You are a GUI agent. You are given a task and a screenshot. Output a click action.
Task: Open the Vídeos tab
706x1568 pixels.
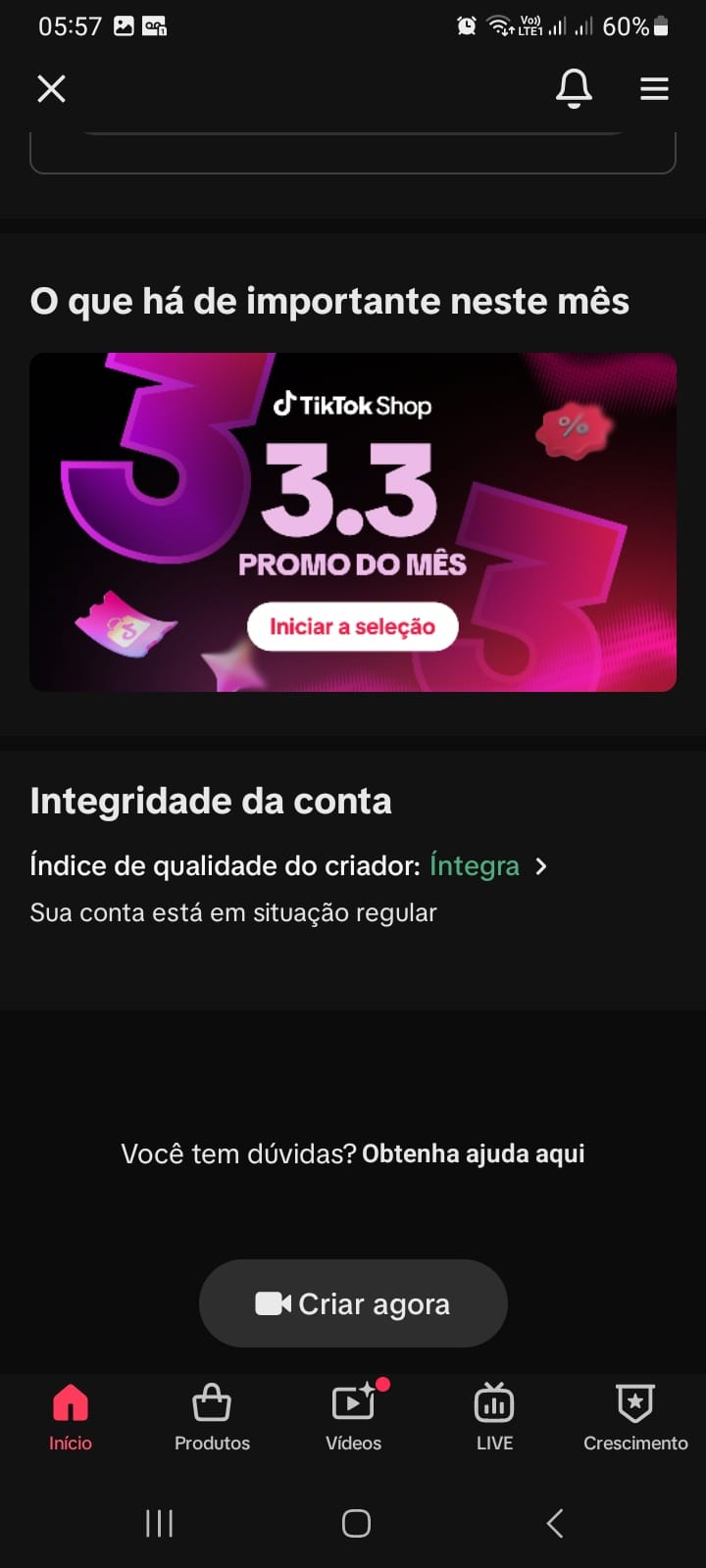[353, 1417]
